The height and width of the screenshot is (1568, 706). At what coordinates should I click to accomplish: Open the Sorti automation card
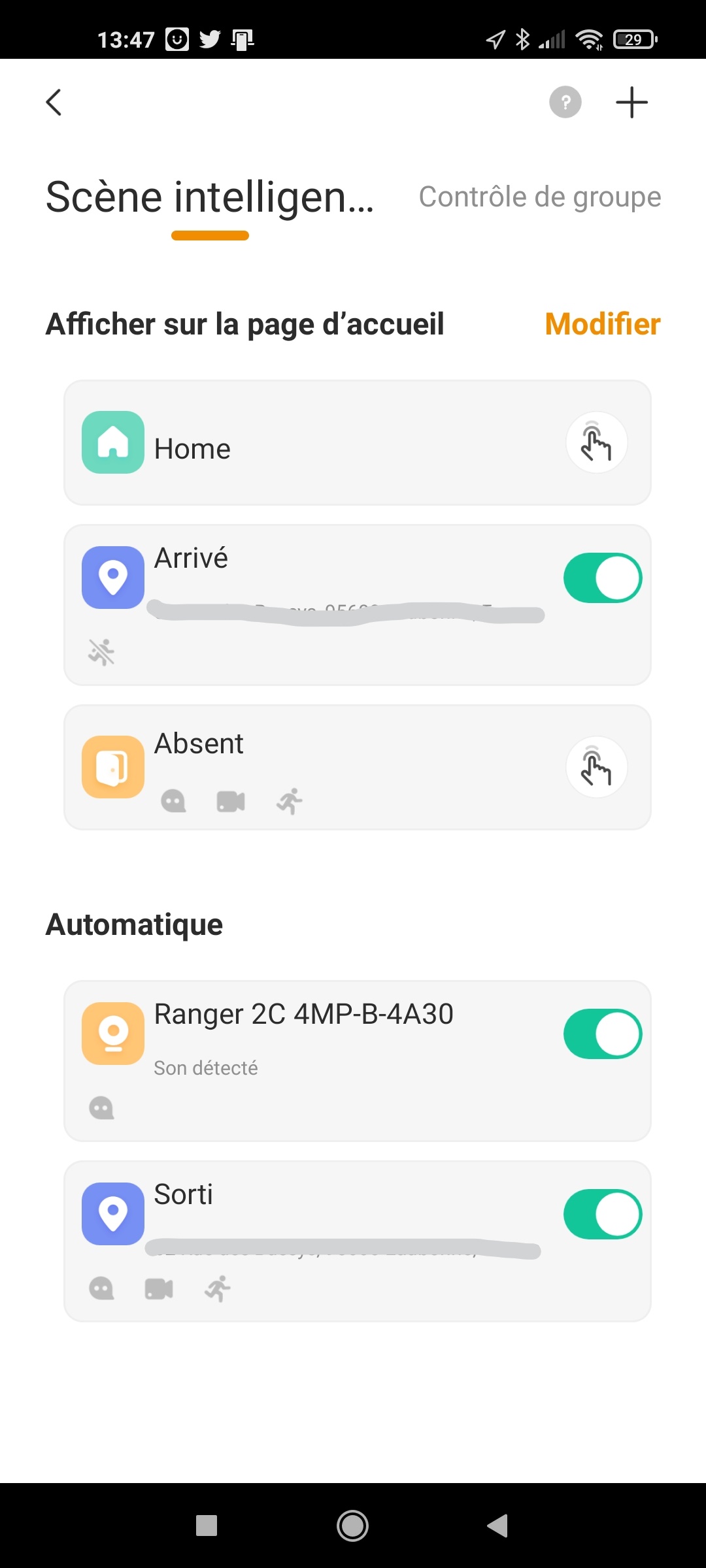click(x=358, y=1241)
